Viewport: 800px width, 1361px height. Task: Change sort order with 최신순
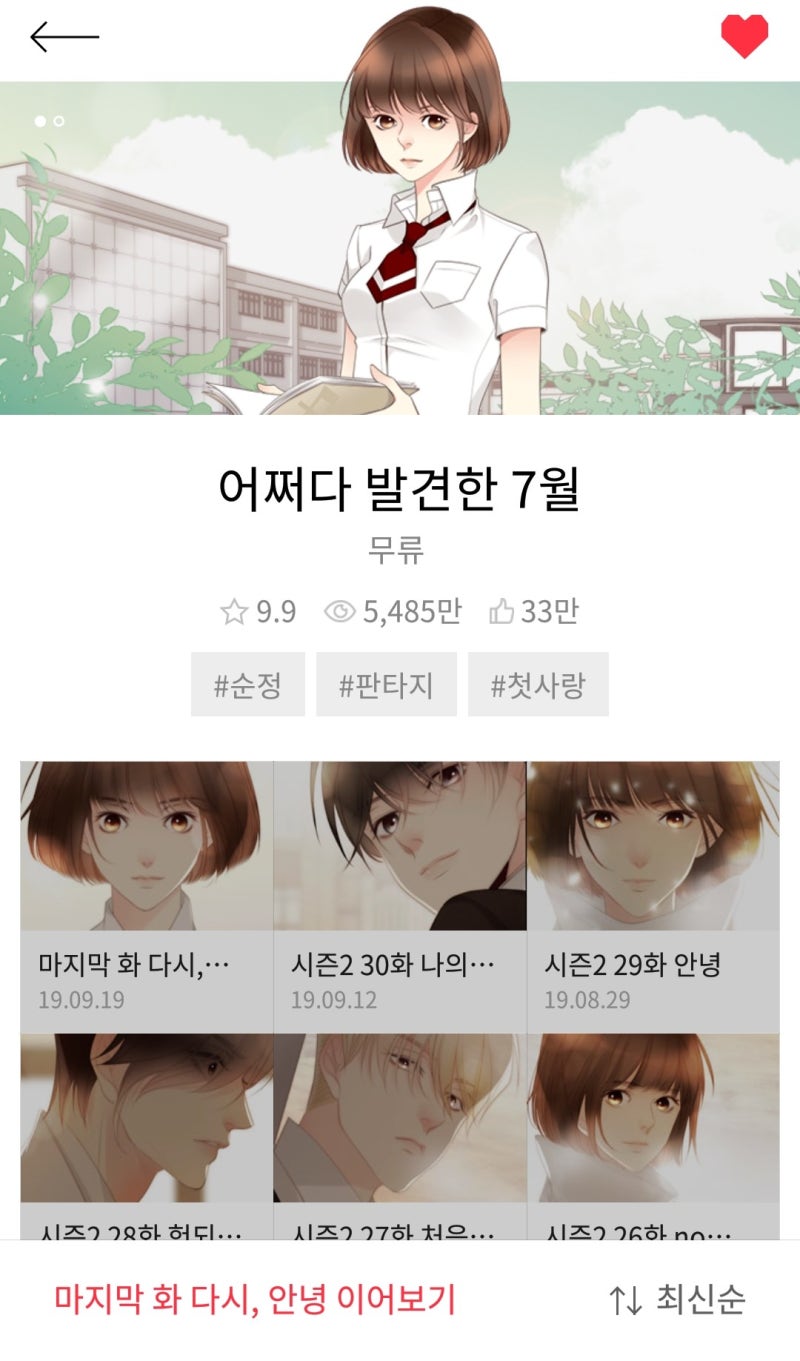677,1300
